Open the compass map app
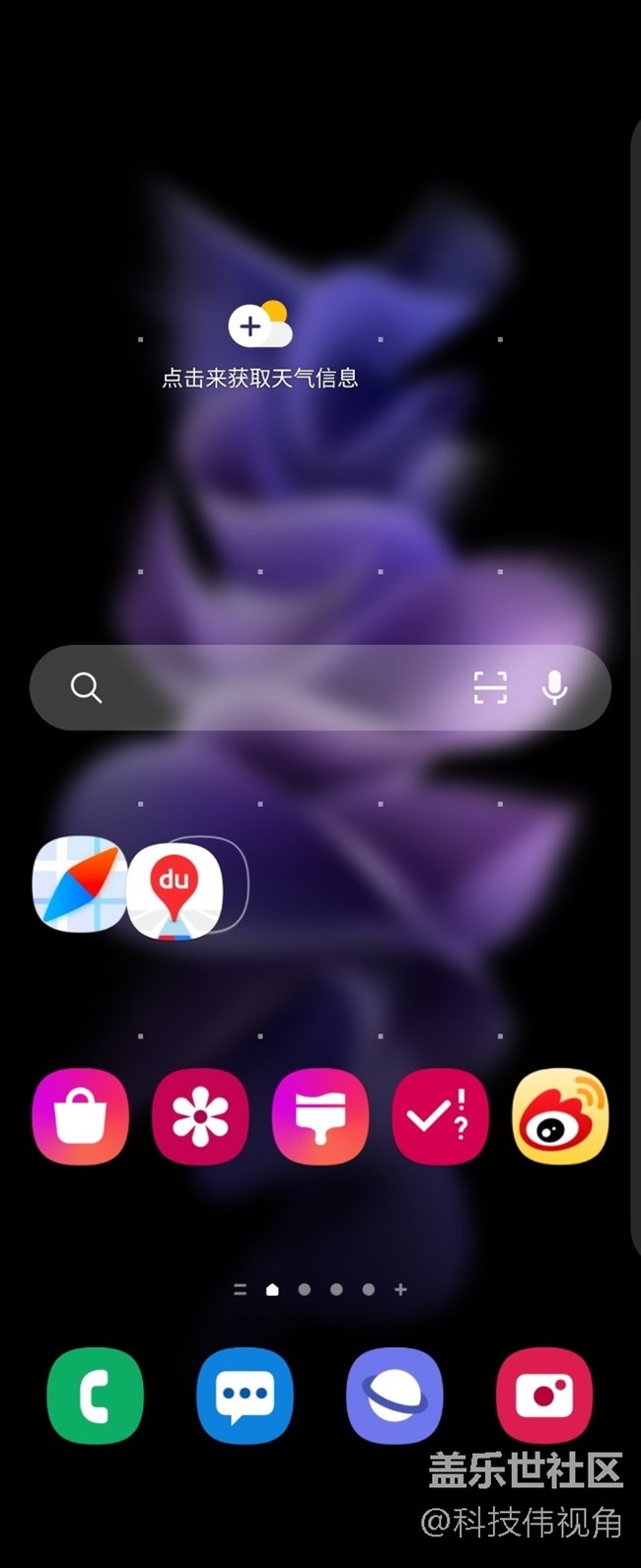The height and width of the screenshot is (1568, 641). point(79,885)
